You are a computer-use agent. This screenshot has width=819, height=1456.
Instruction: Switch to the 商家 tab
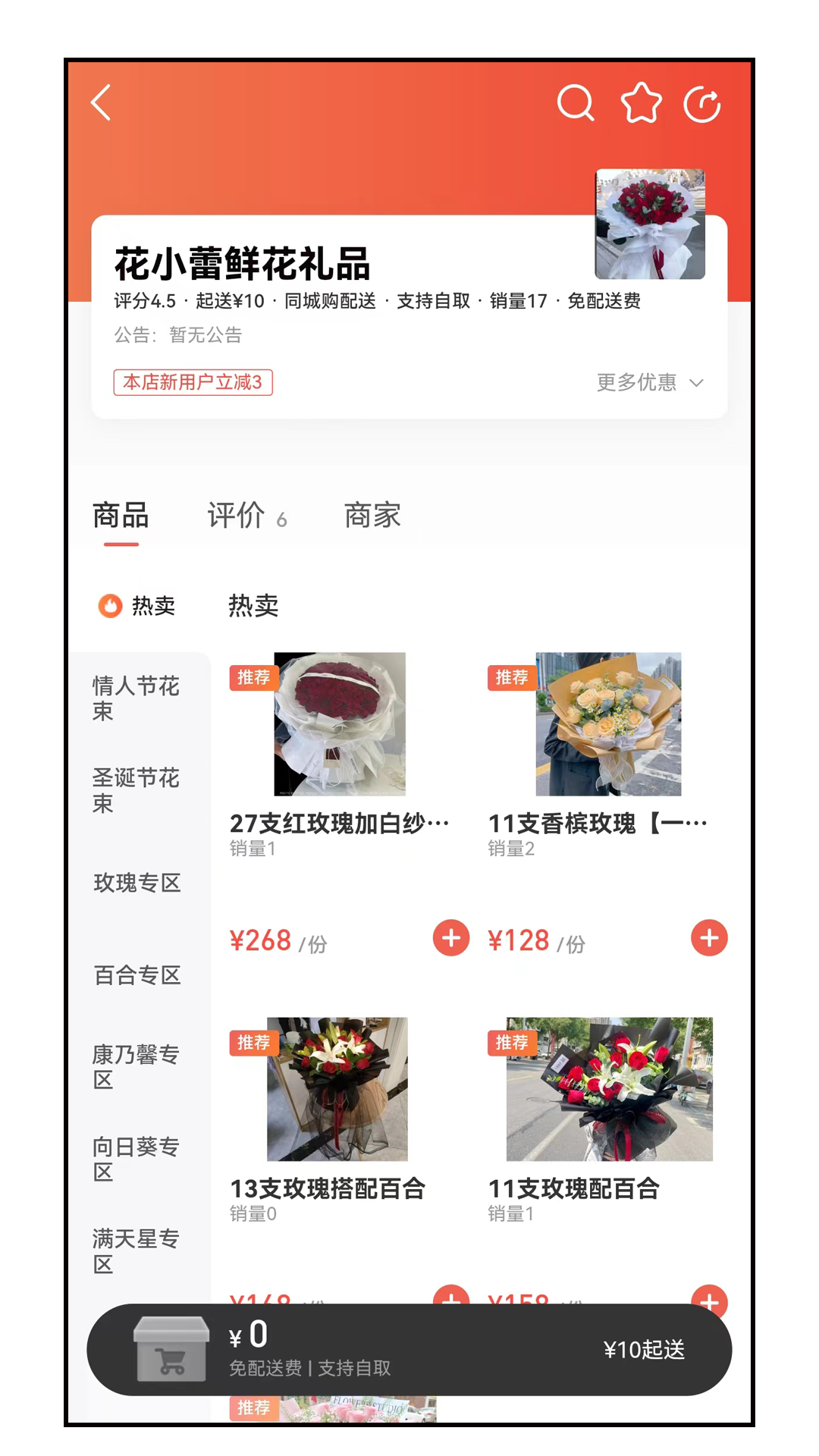tap(373, 516)
